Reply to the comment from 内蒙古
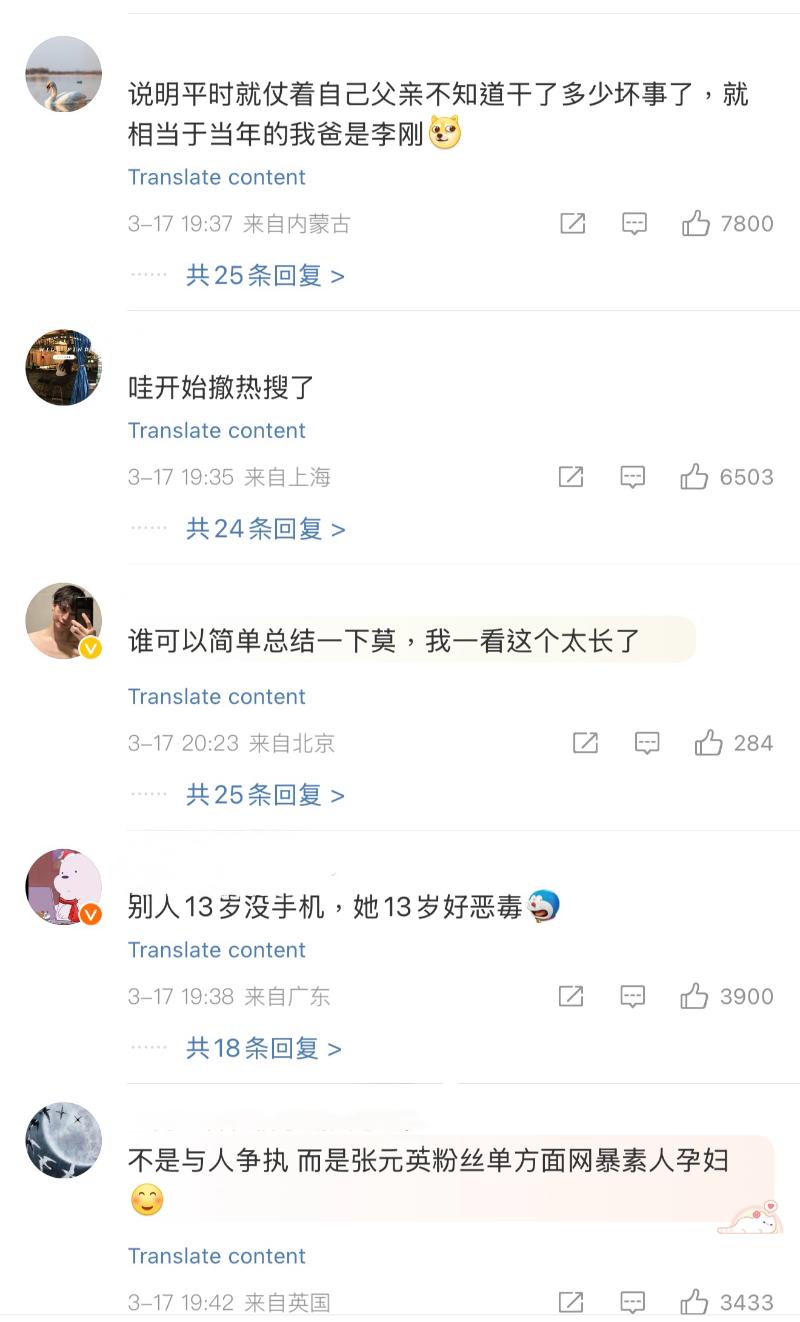The image size is (800, 1322). 634,224
